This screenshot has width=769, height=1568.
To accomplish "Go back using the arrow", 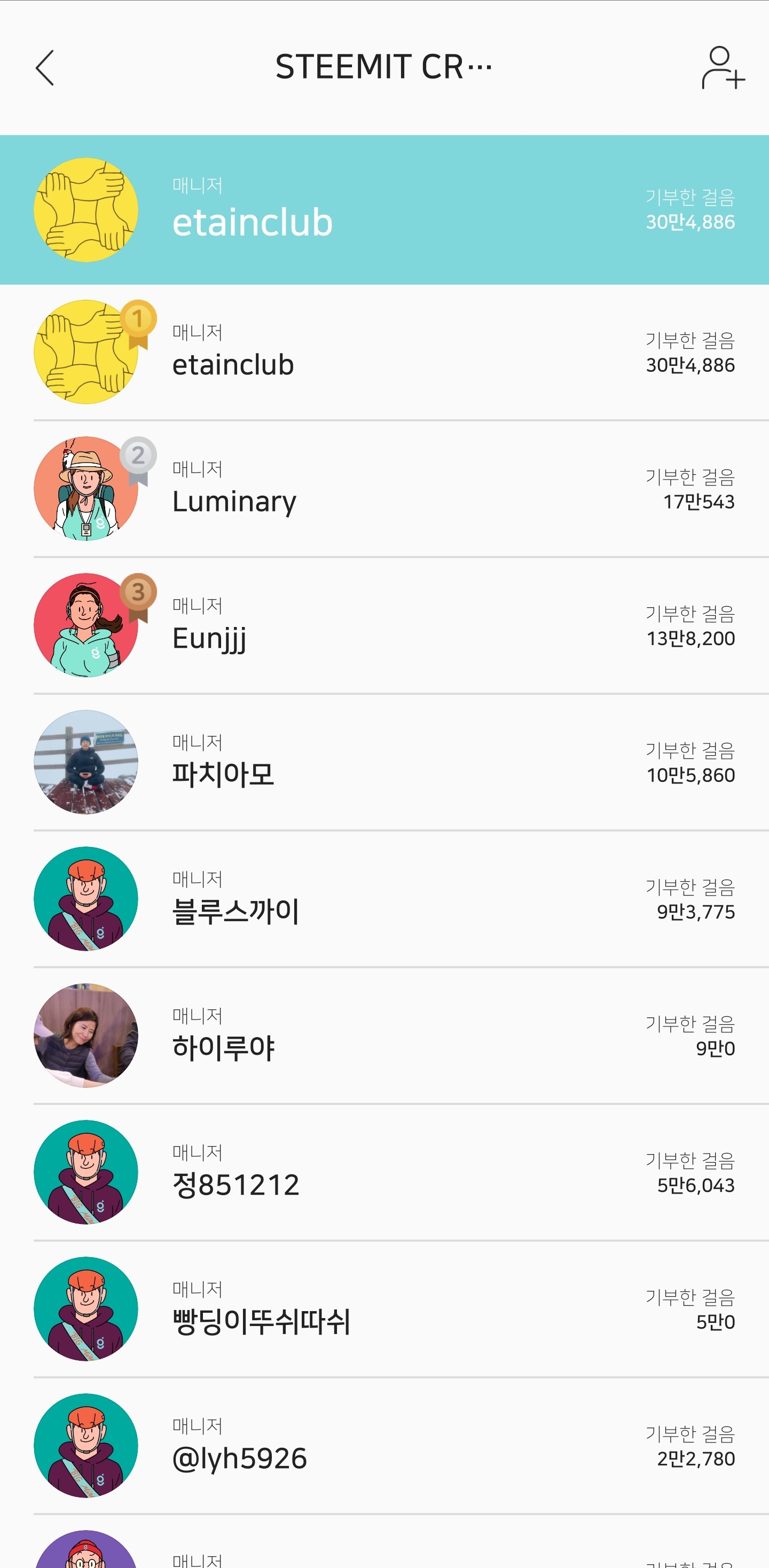I will (45, 68).
